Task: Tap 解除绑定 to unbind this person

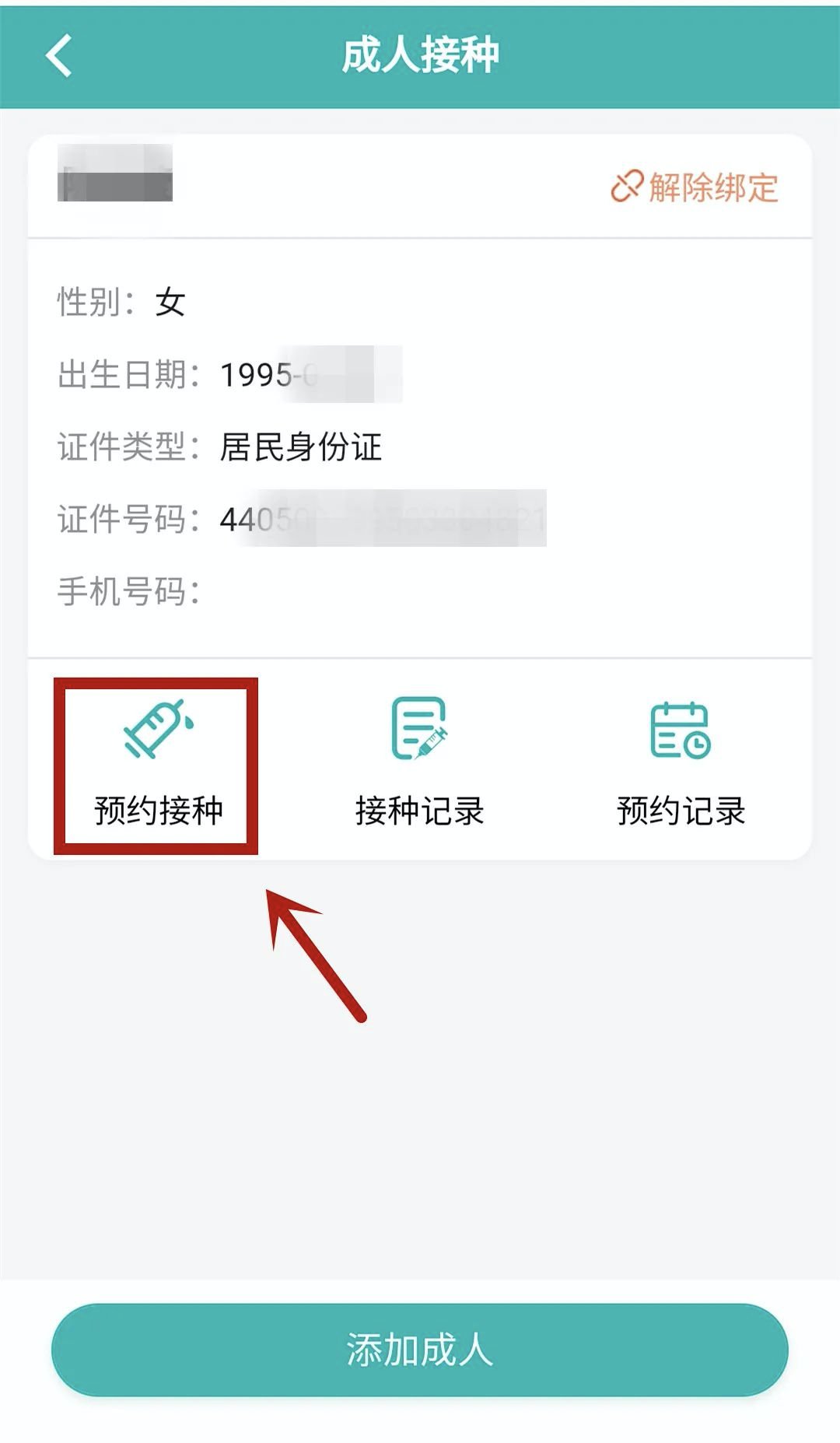Action: (695, 187)
